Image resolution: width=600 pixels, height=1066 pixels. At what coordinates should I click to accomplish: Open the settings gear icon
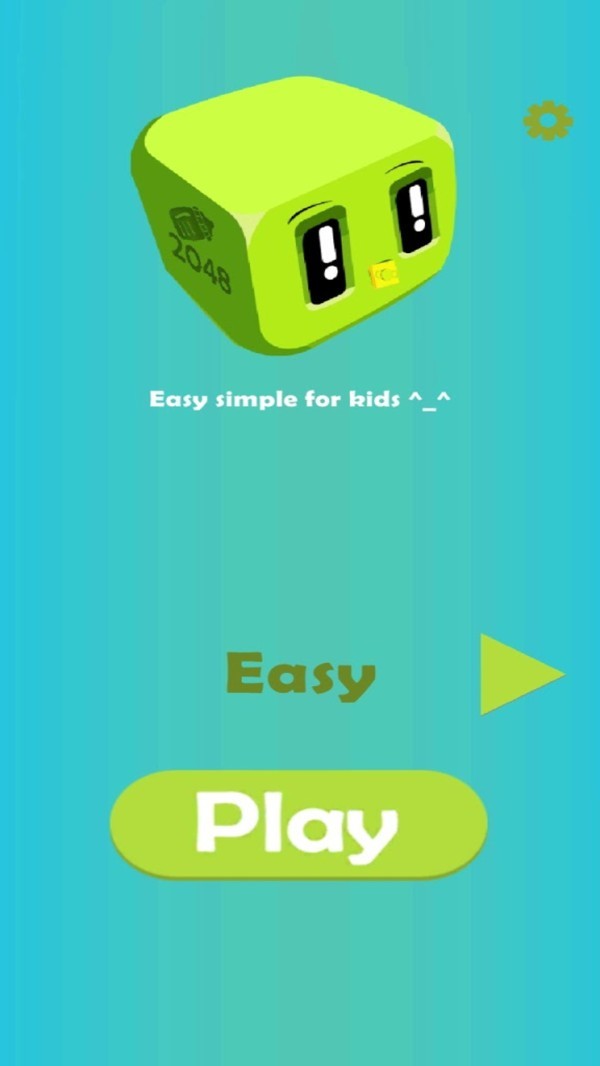[x=548, y=121]
